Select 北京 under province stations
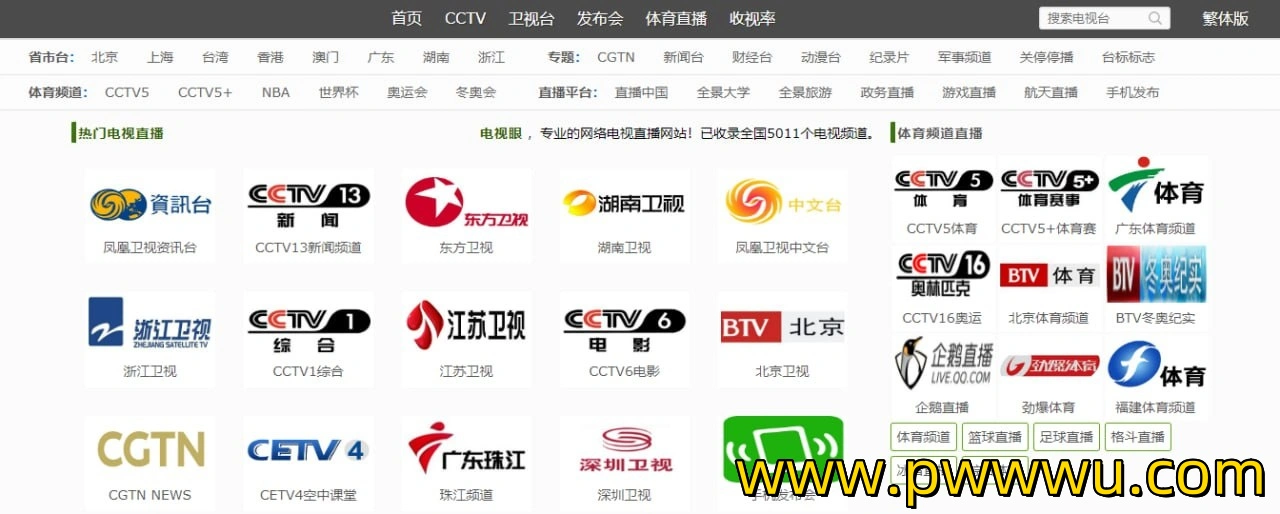Viewport: 1280px width, 514px height. point(104,57)
